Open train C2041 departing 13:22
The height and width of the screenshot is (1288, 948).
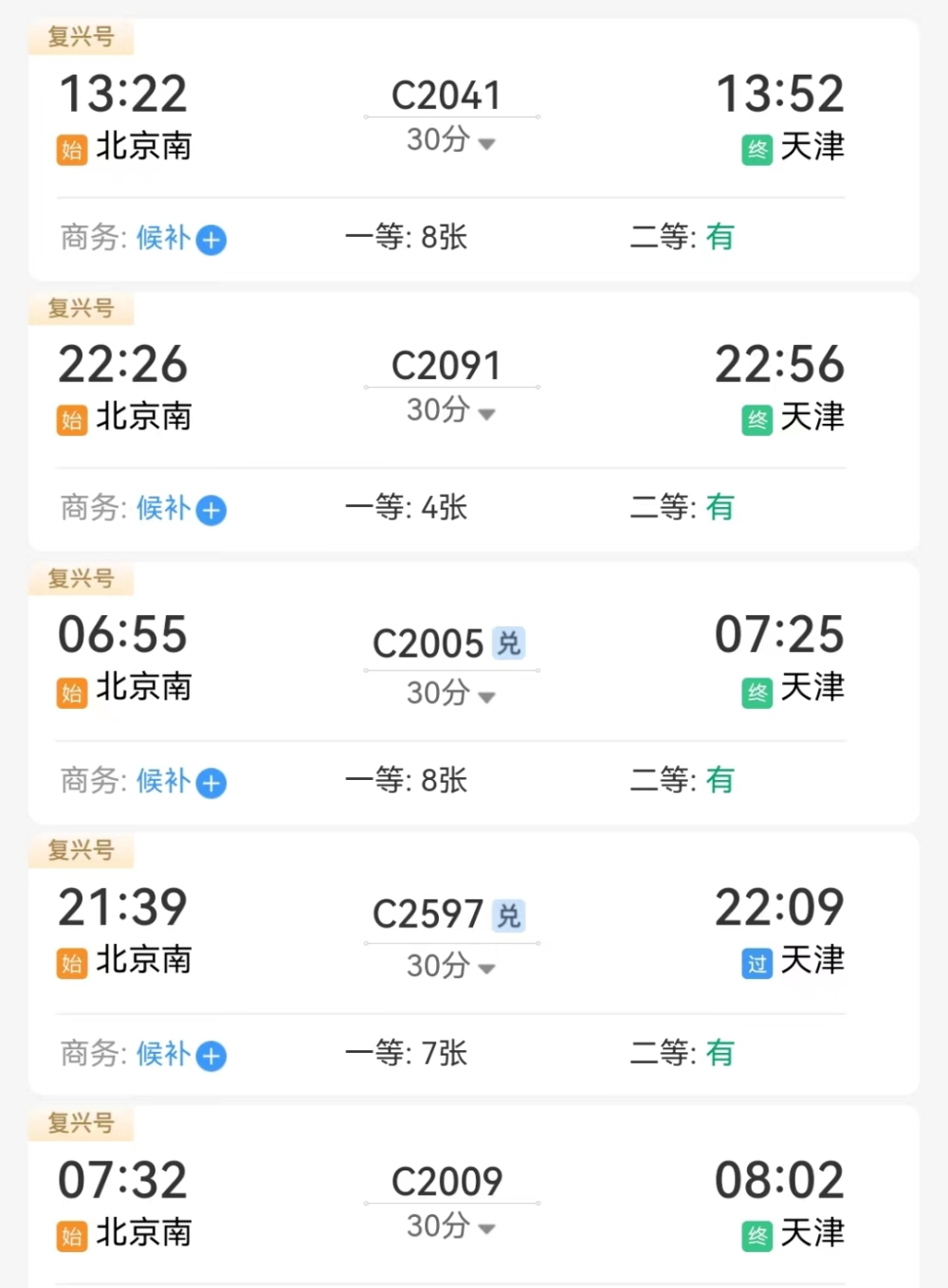pyautogui.click(x=446, y=96)
